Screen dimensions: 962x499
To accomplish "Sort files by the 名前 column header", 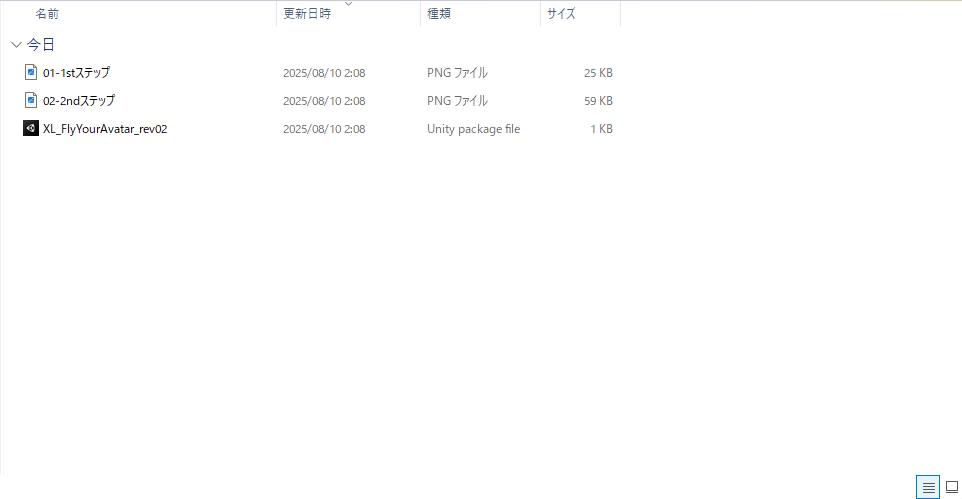I will point(47,14).
